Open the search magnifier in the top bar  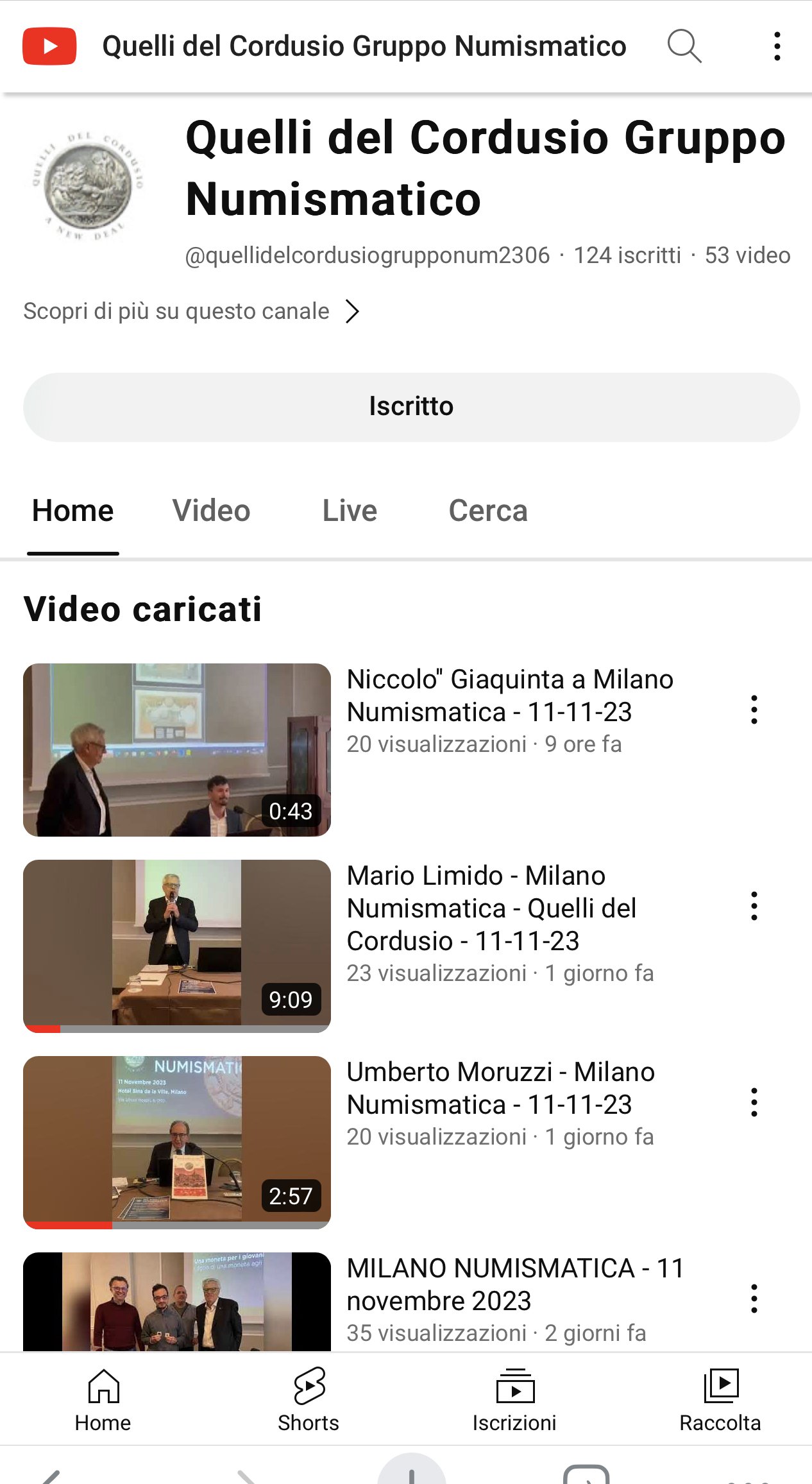[x=684, y=46]
